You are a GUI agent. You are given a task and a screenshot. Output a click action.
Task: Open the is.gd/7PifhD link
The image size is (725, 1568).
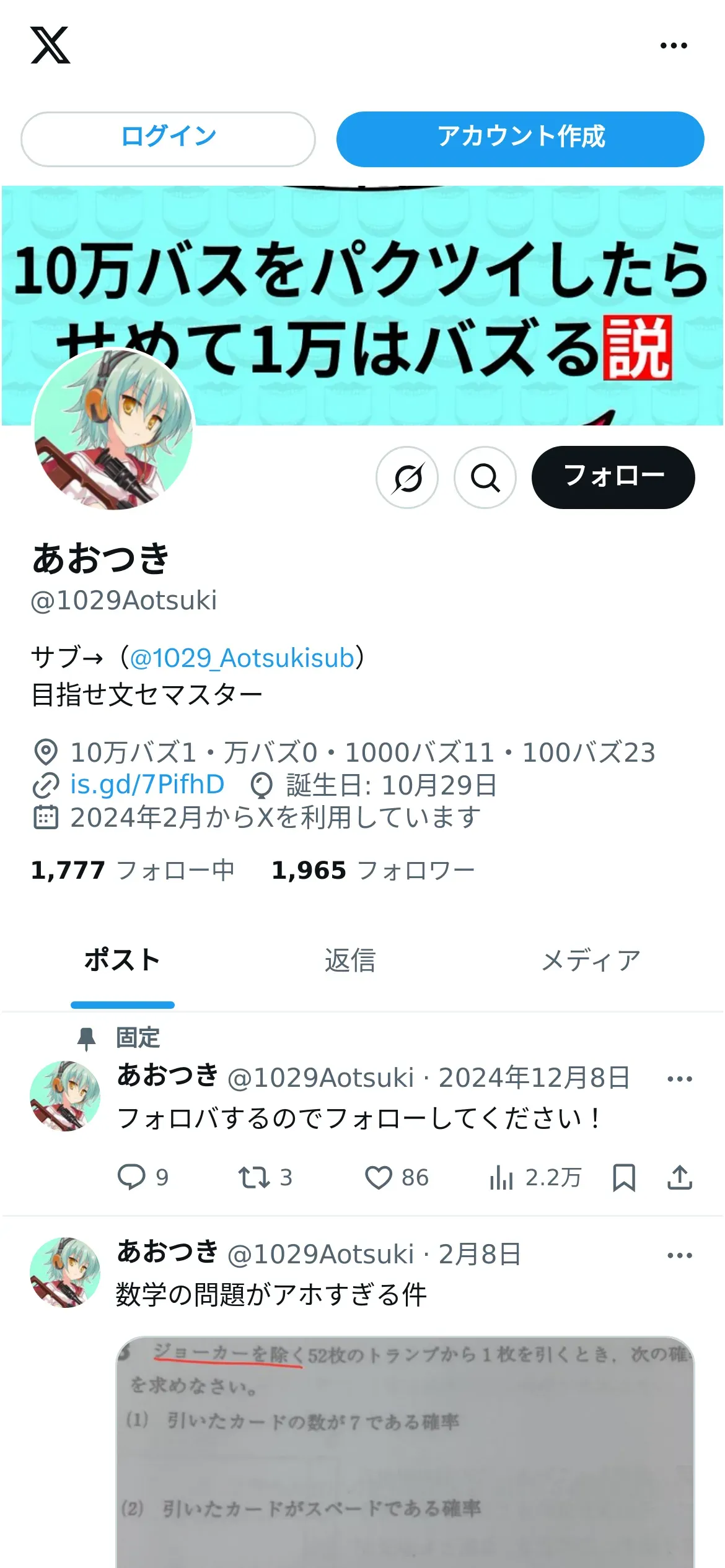(147, 785)
